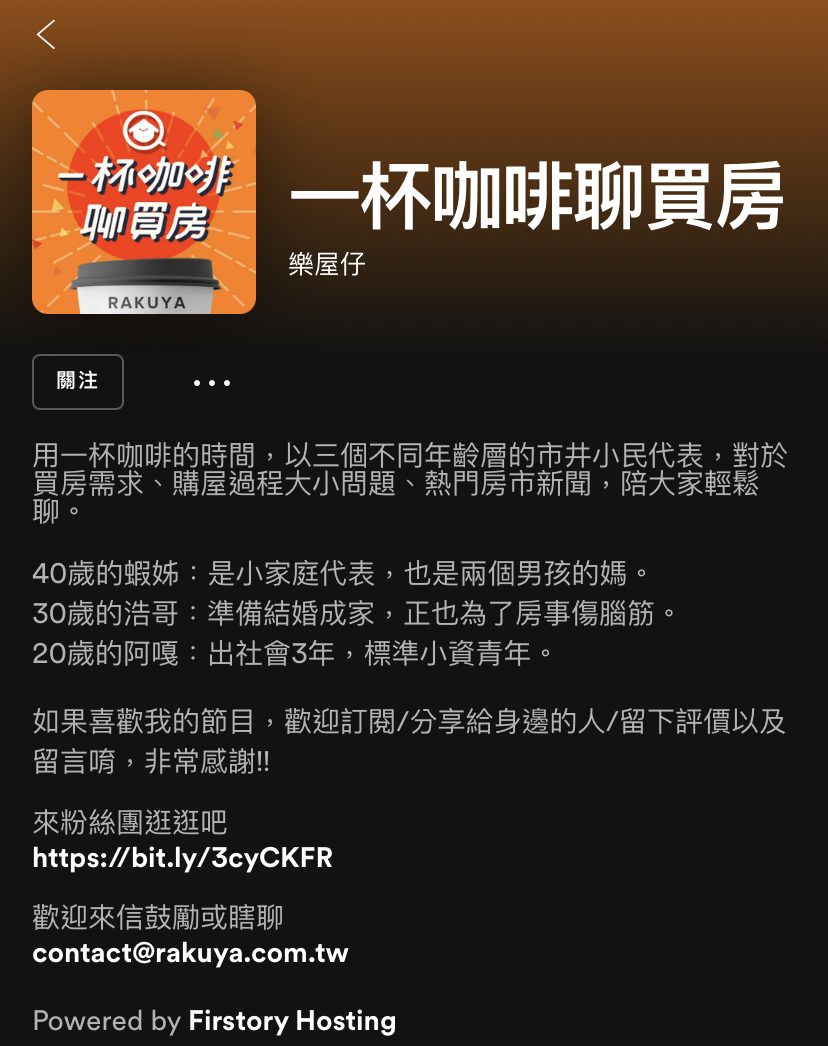Tap the contact@rakuya.com.tw email link

[190, 953]
